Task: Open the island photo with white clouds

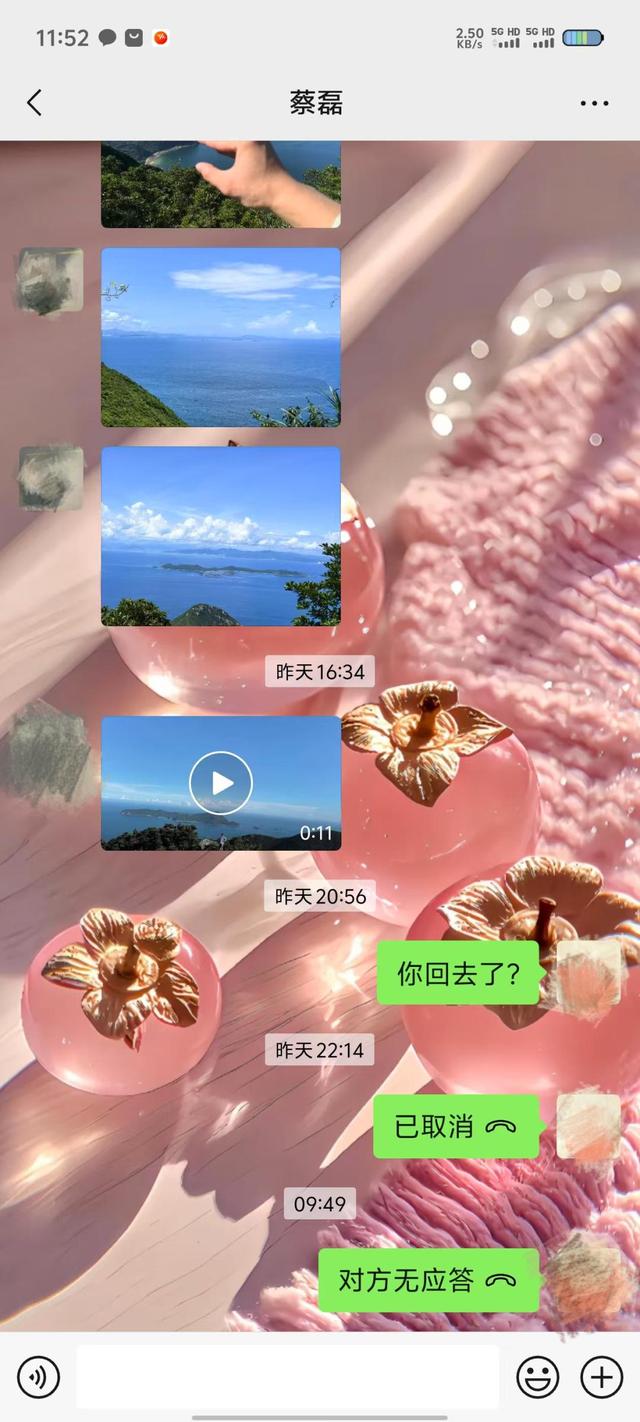Action: (221, 536)
